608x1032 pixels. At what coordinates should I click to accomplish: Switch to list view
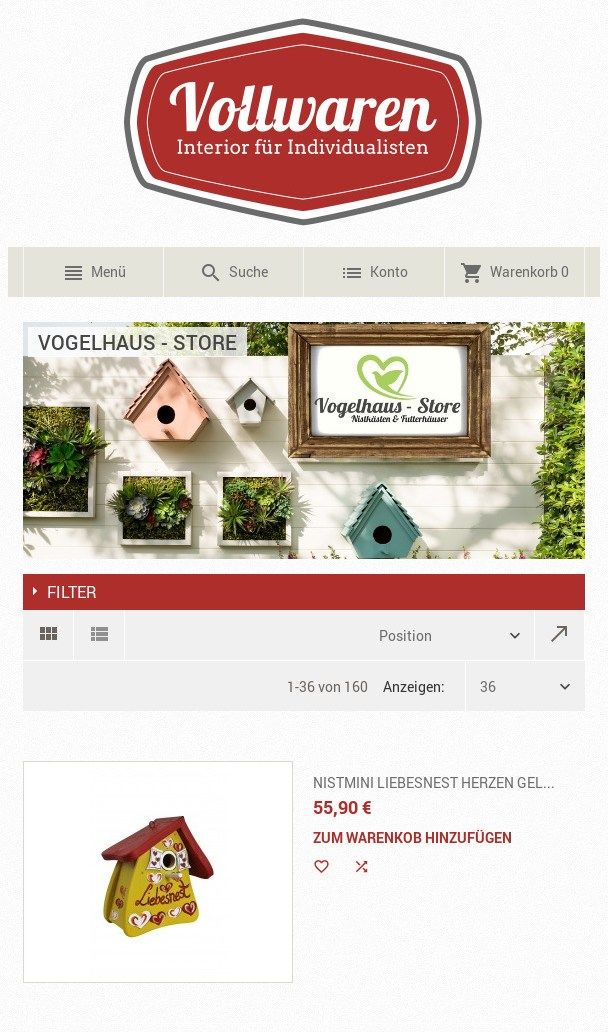tap(99, 634)
